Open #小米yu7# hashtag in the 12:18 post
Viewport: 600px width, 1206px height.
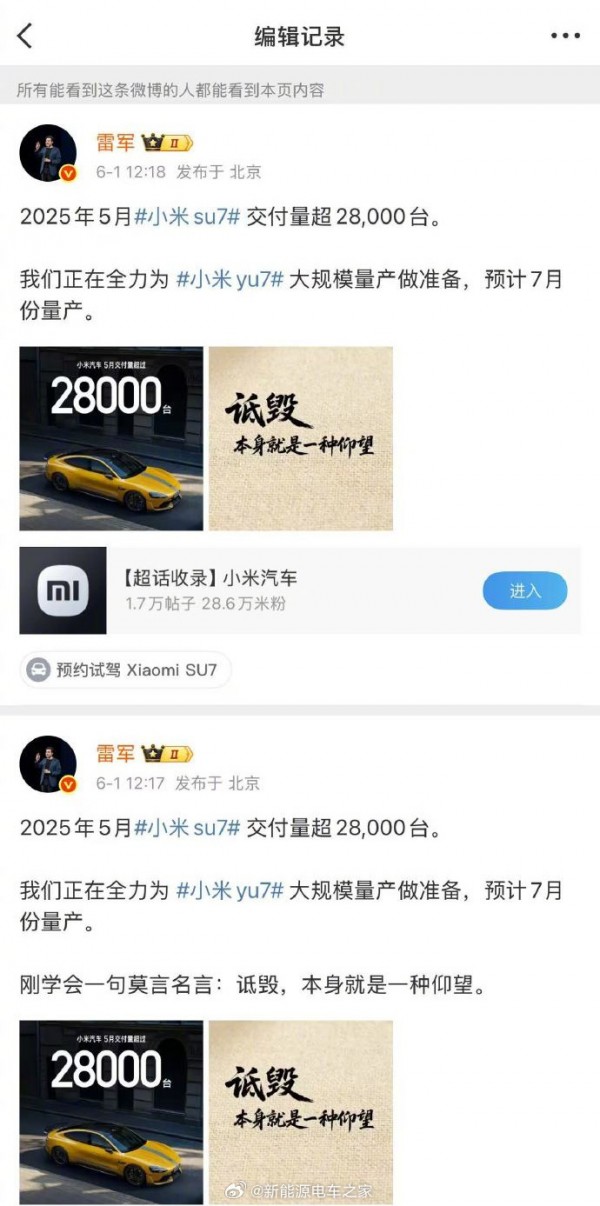click(231, 279)
